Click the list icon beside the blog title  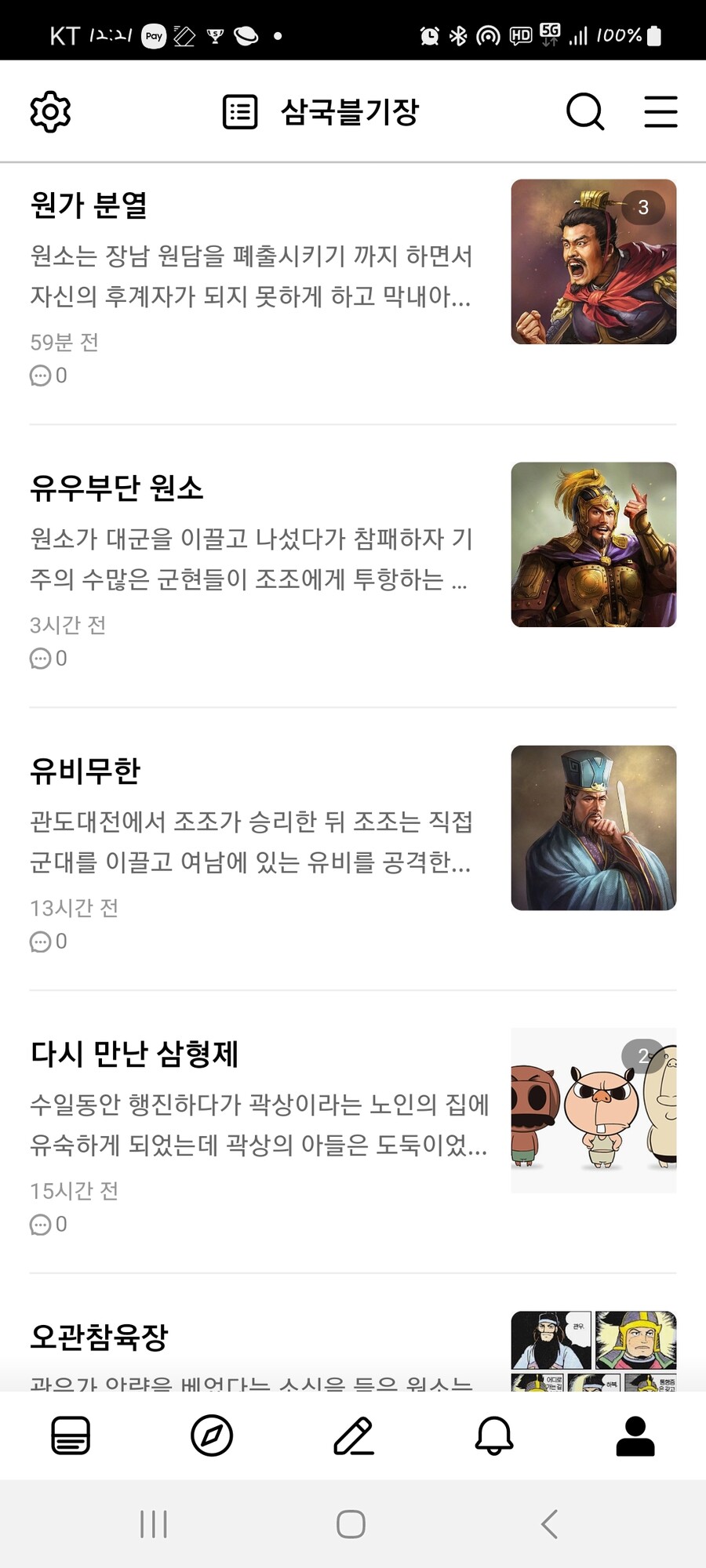coord(238,111)
